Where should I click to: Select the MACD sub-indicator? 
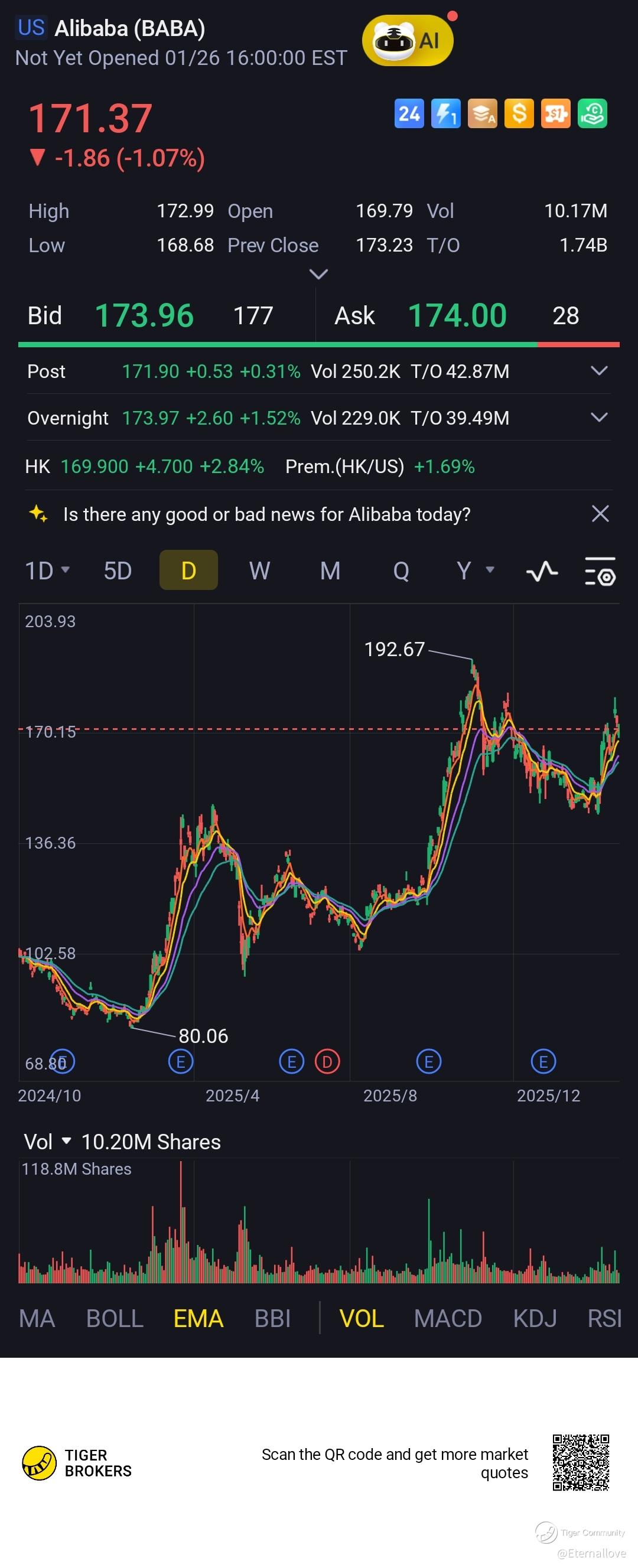447,1318
